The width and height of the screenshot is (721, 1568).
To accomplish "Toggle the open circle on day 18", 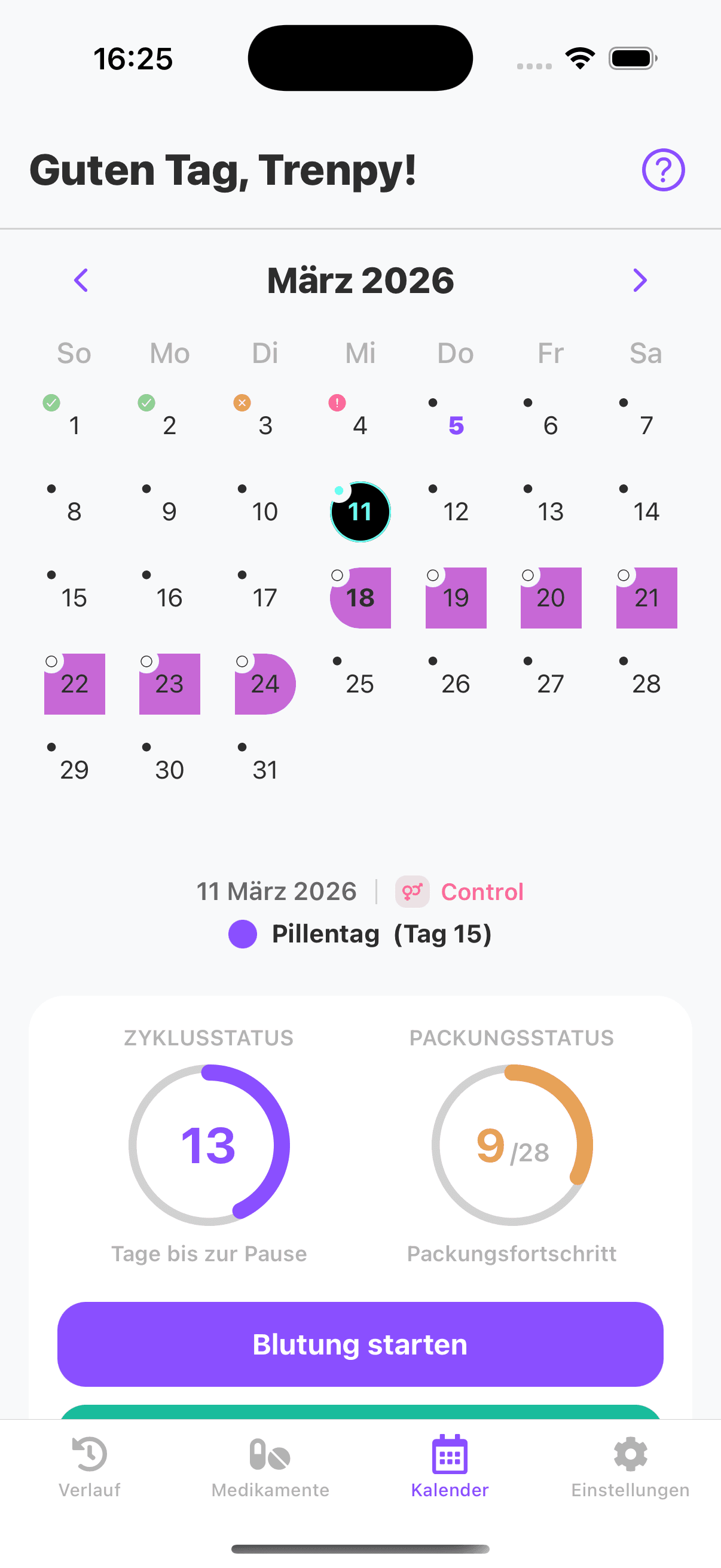I will (x=338, y=574).
